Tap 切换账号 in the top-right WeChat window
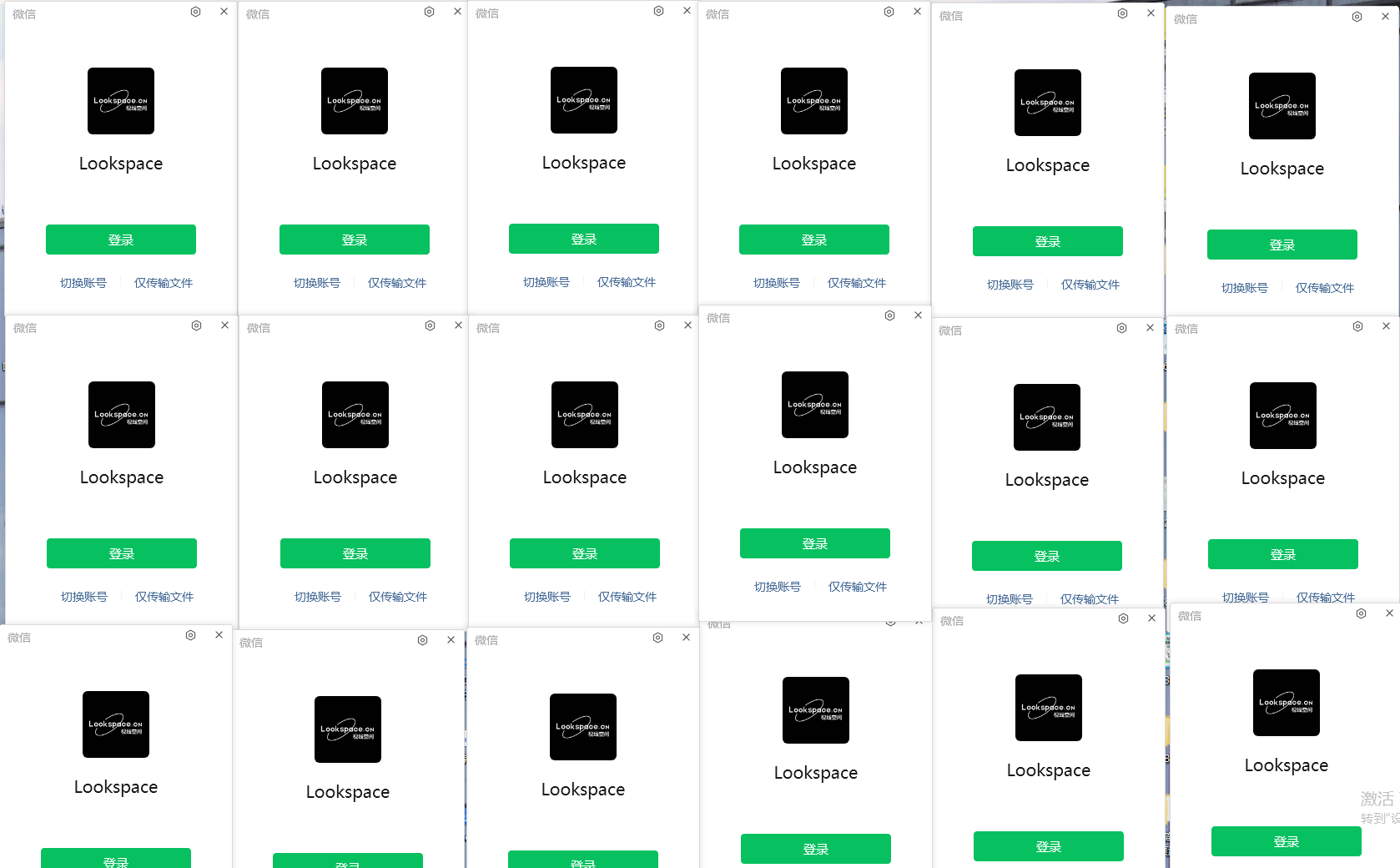This screenshot has width=1400, height=868. (x=1244, y=288)
